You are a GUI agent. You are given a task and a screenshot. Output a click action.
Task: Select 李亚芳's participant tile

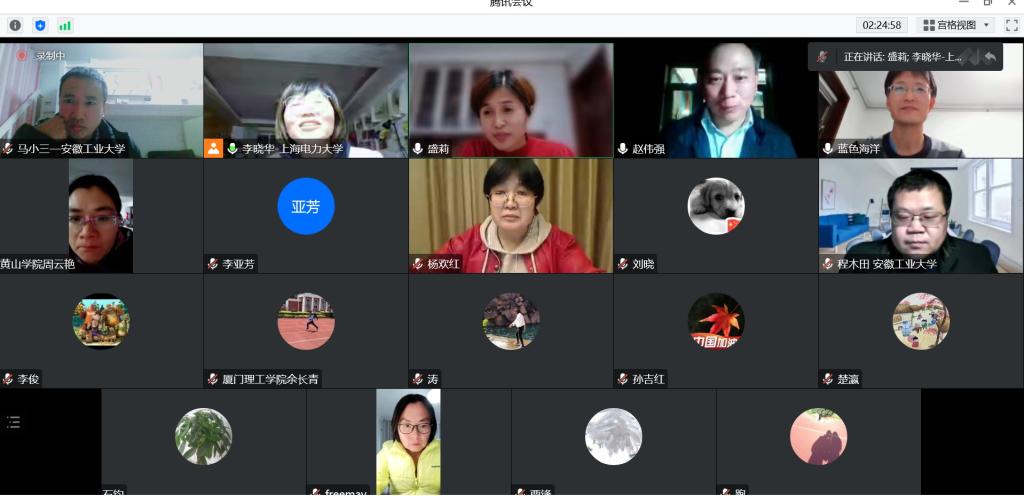[x=306, y=215]
